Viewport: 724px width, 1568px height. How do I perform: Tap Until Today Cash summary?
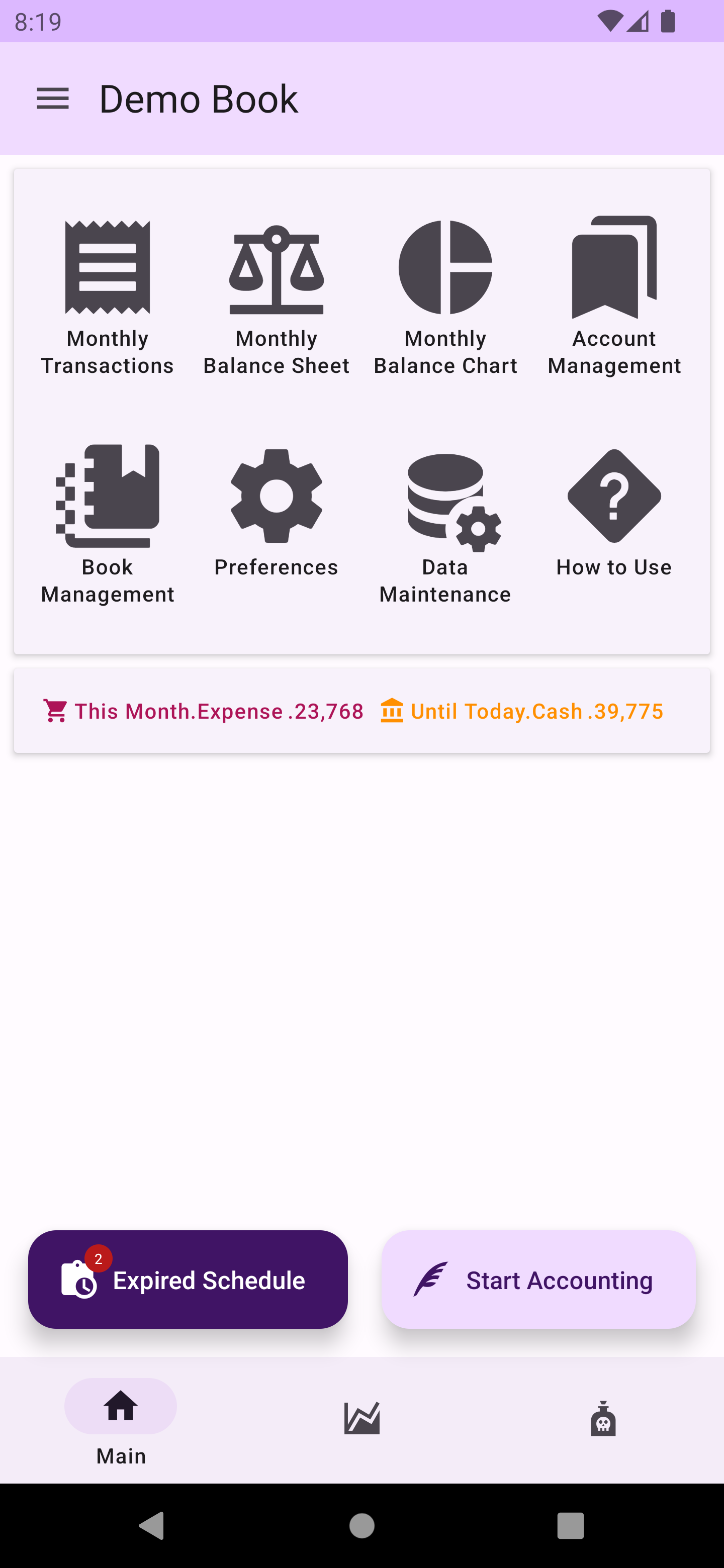521,711
